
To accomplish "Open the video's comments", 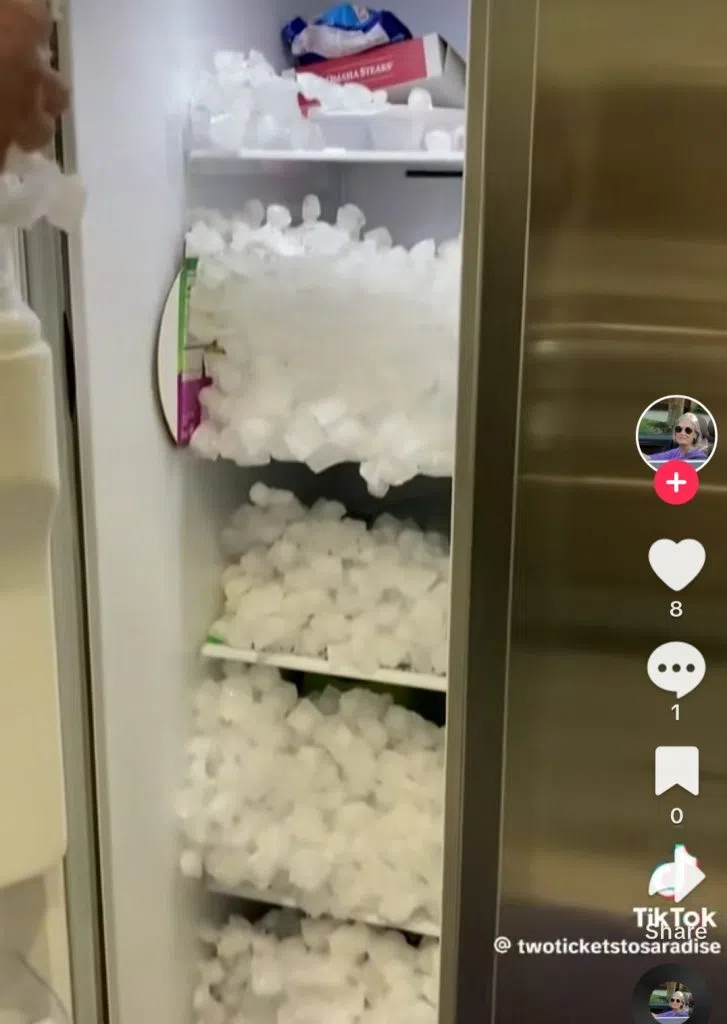I will coord(677,670).
